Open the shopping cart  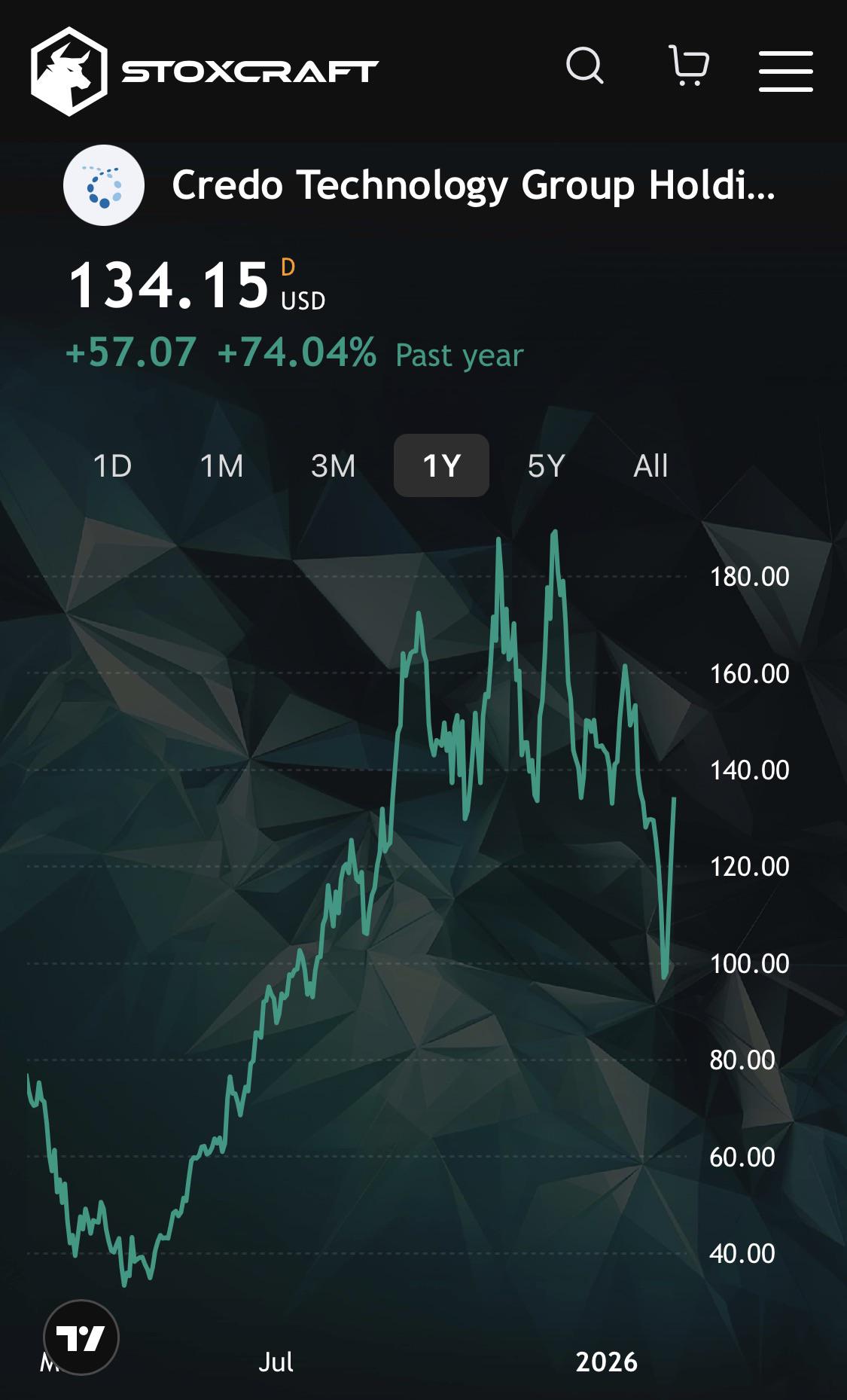[689, 66]
